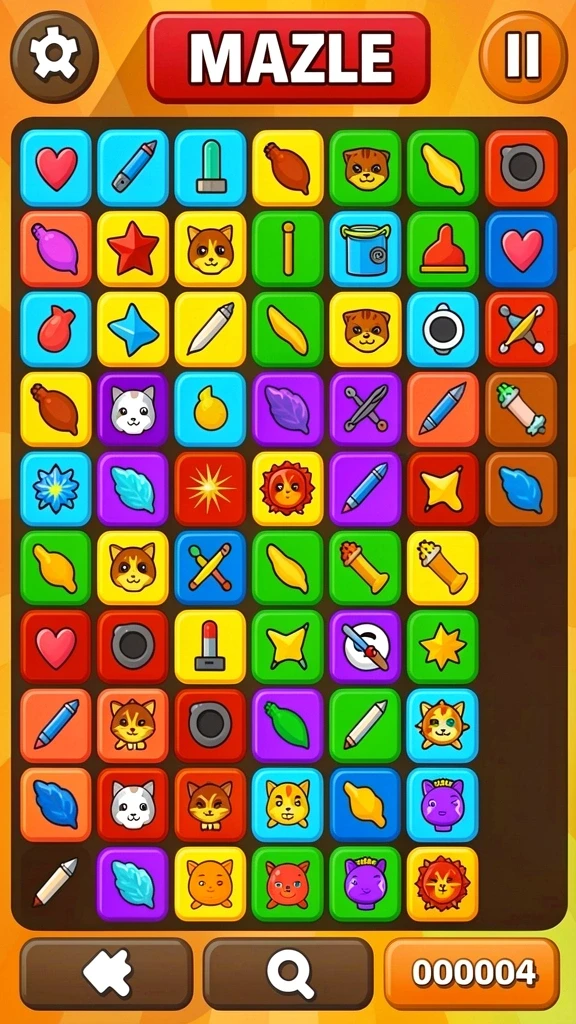
Task: Tap the yellow pear on blue tile
Action: 210,409
